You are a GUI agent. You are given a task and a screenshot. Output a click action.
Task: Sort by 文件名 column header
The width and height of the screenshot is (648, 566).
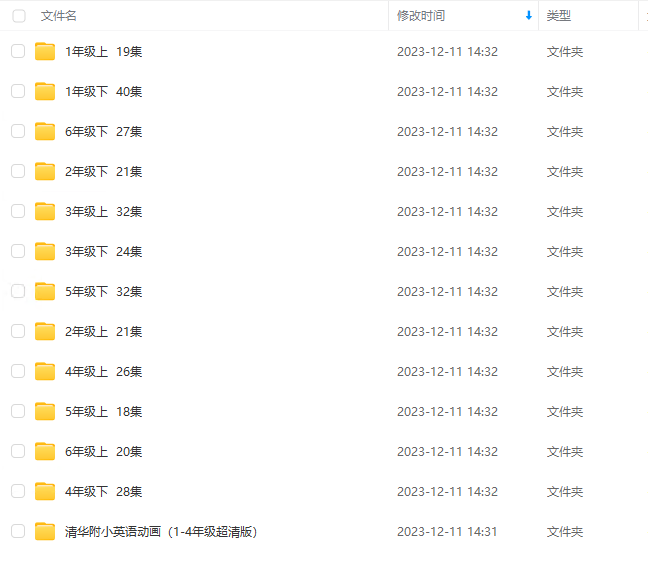[x=59, y=16]
